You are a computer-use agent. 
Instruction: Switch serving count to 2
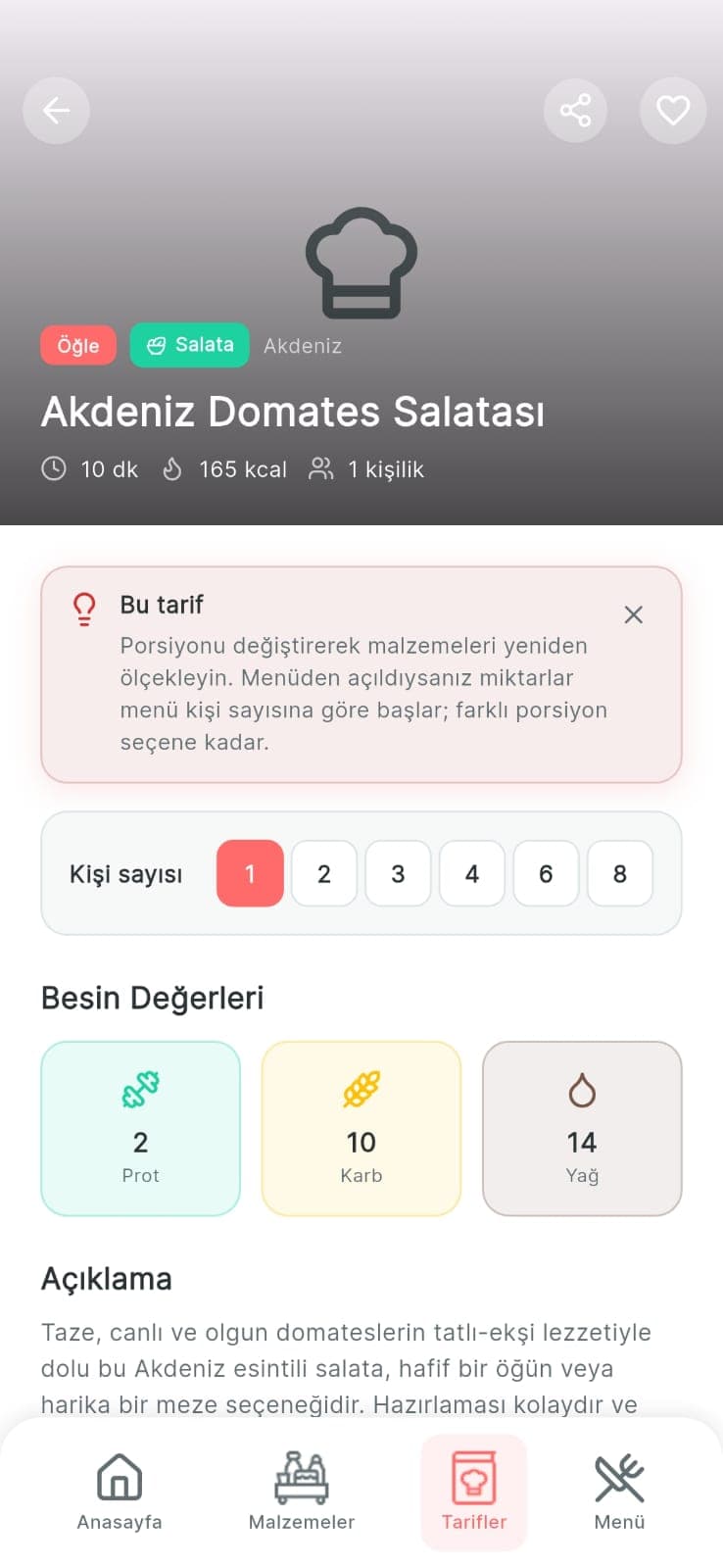tap(323, 873)
